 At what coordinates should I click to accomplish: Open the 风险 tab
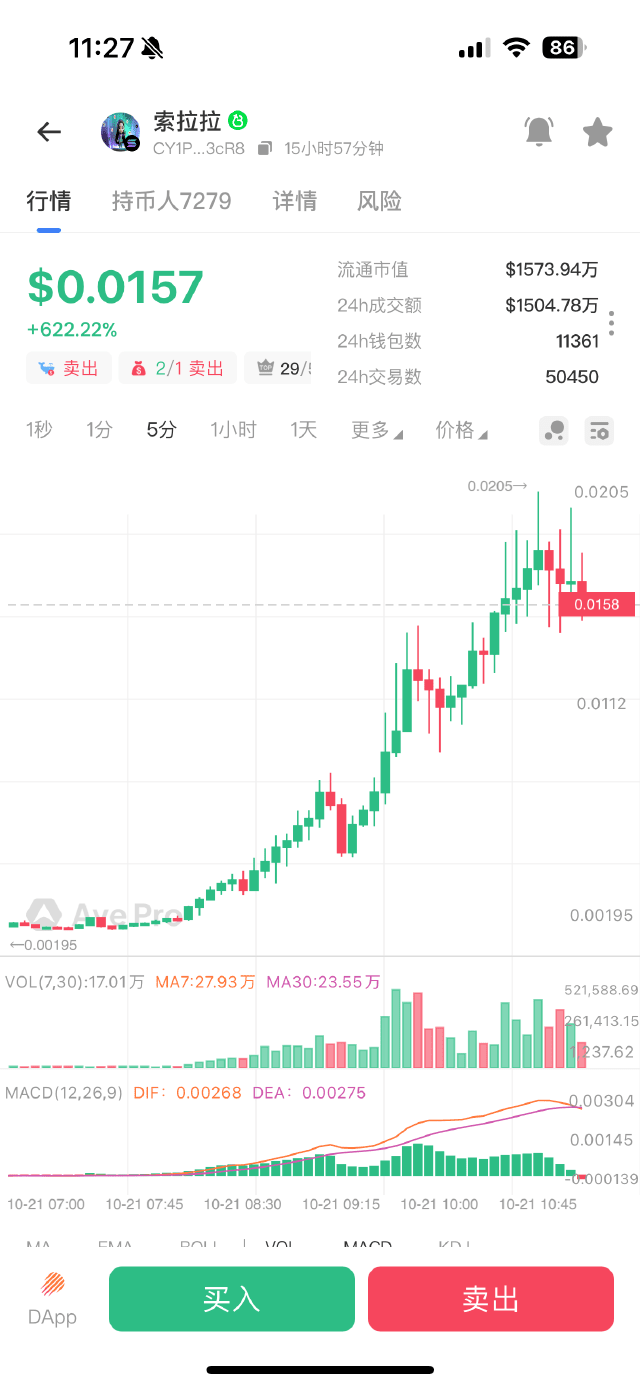tap(379, 201)
